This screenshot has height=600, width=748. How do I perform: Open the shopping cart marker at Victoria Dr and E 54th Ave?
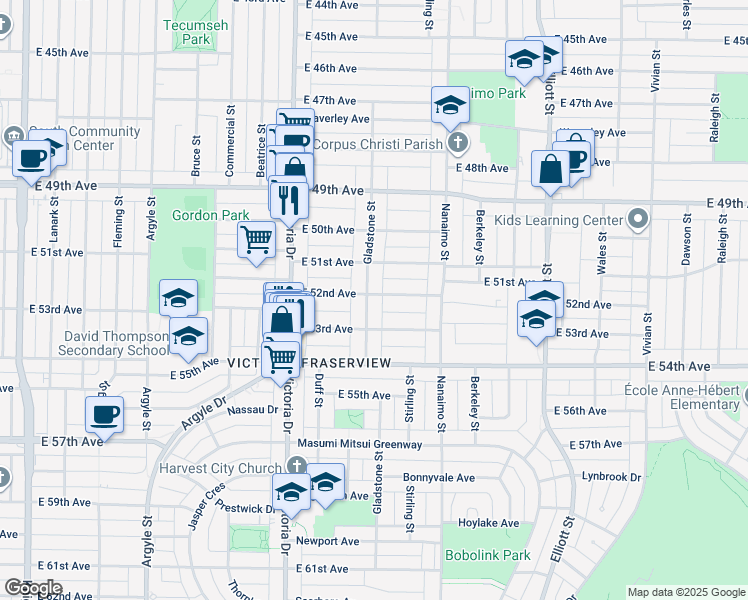click(x=281, y=361)
